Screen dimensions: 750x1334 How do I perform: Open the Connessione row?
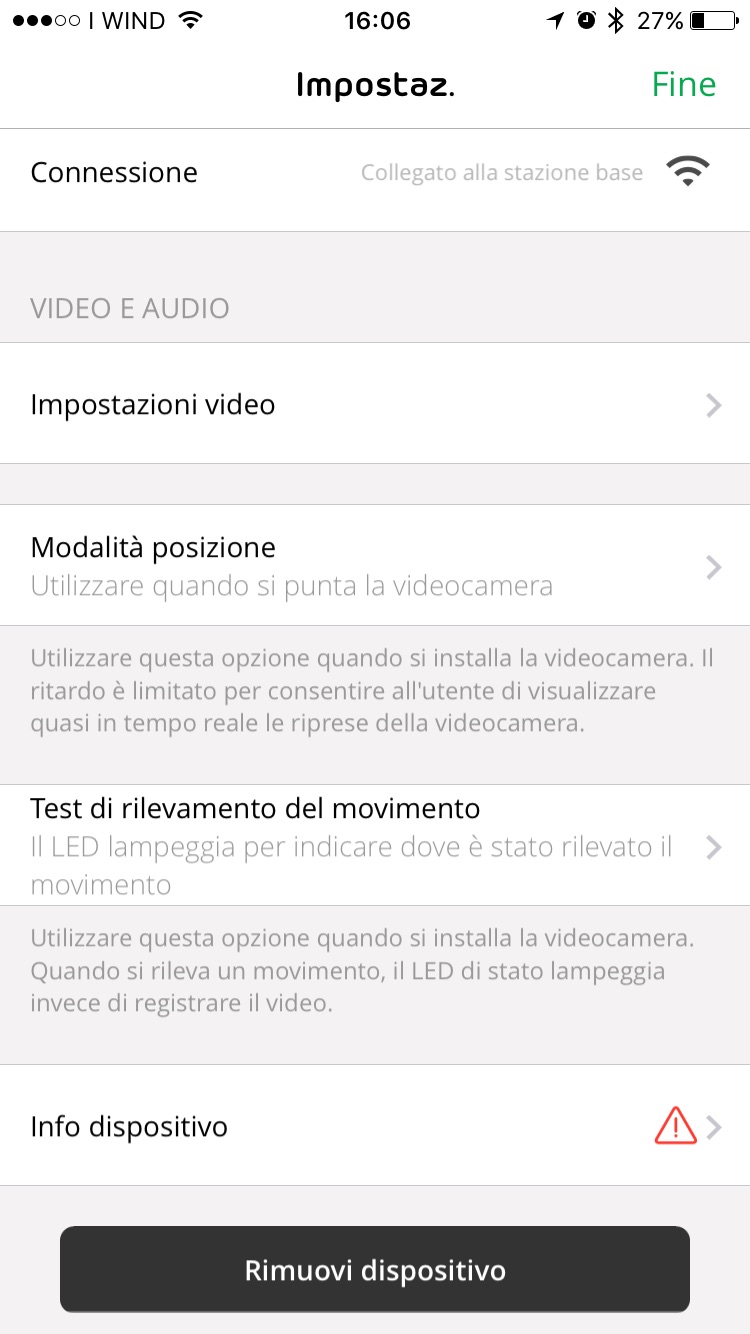pyautogui.click(x=375, y=173)
